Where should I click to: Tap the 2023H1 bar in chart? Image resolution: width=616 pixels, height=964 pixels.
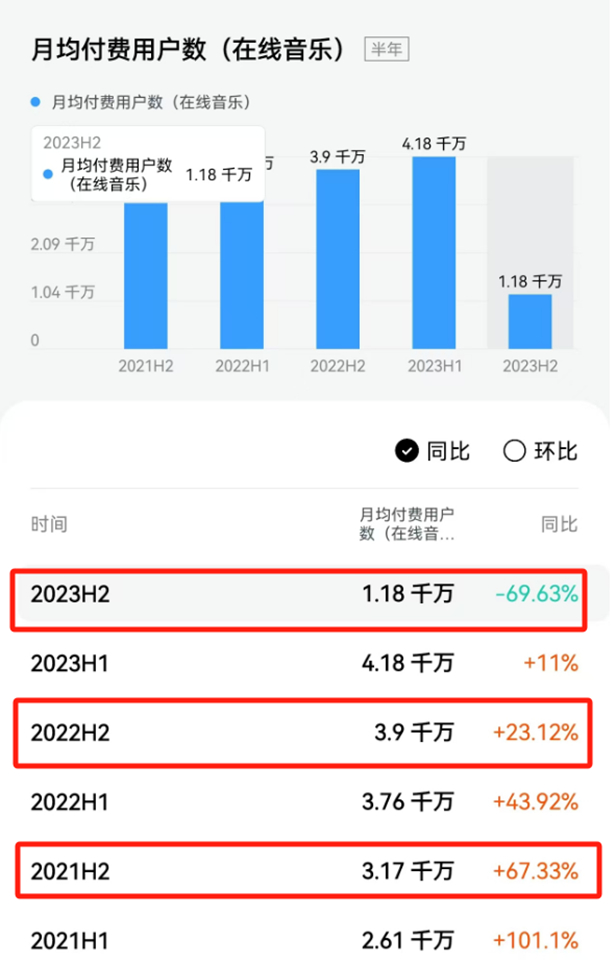click(434, 253)
